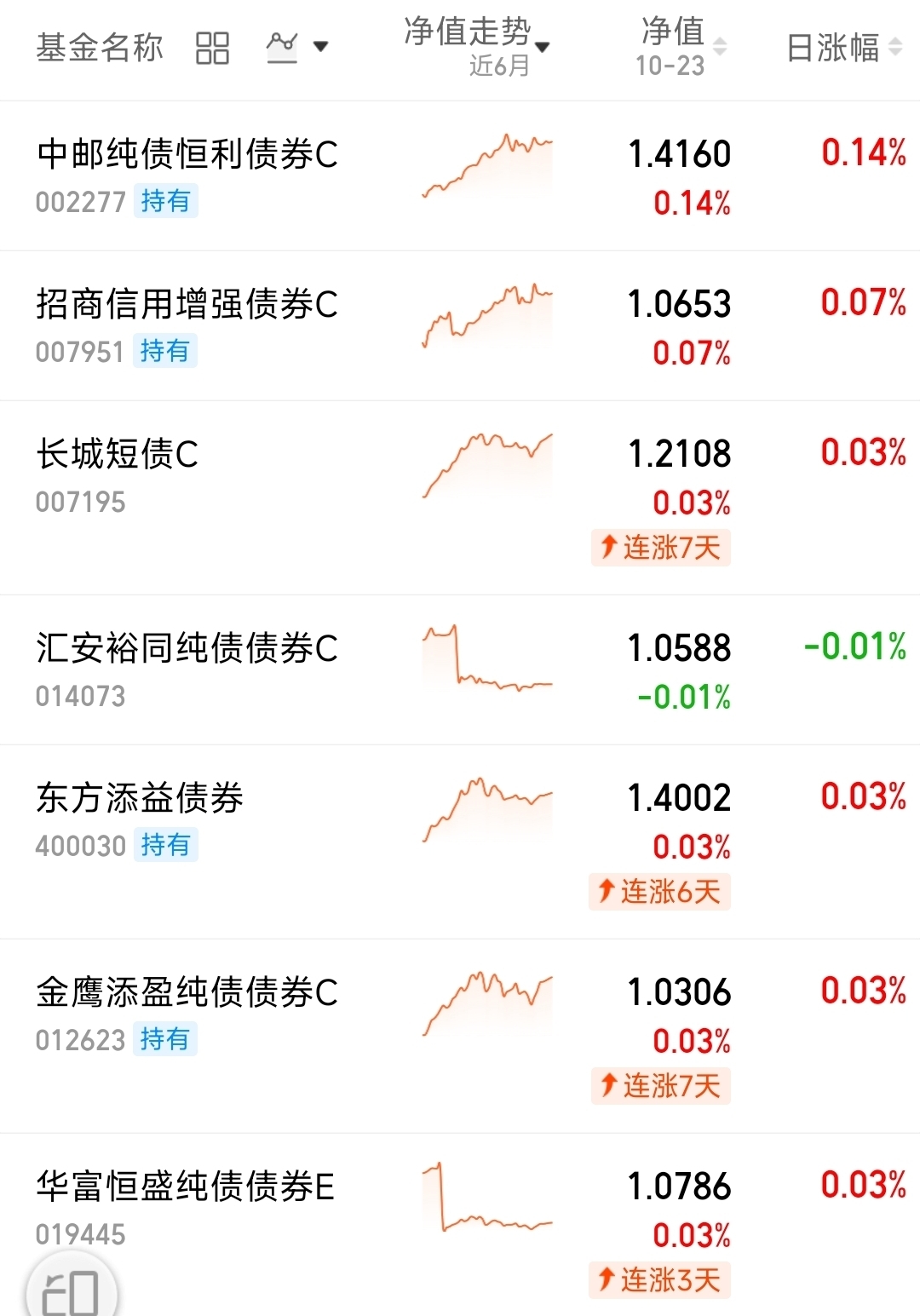The height and width of the screenshot is (1316, 920).
Task: Open 中邮纯债恒利债券C fund details
Action: pos(187,155)
